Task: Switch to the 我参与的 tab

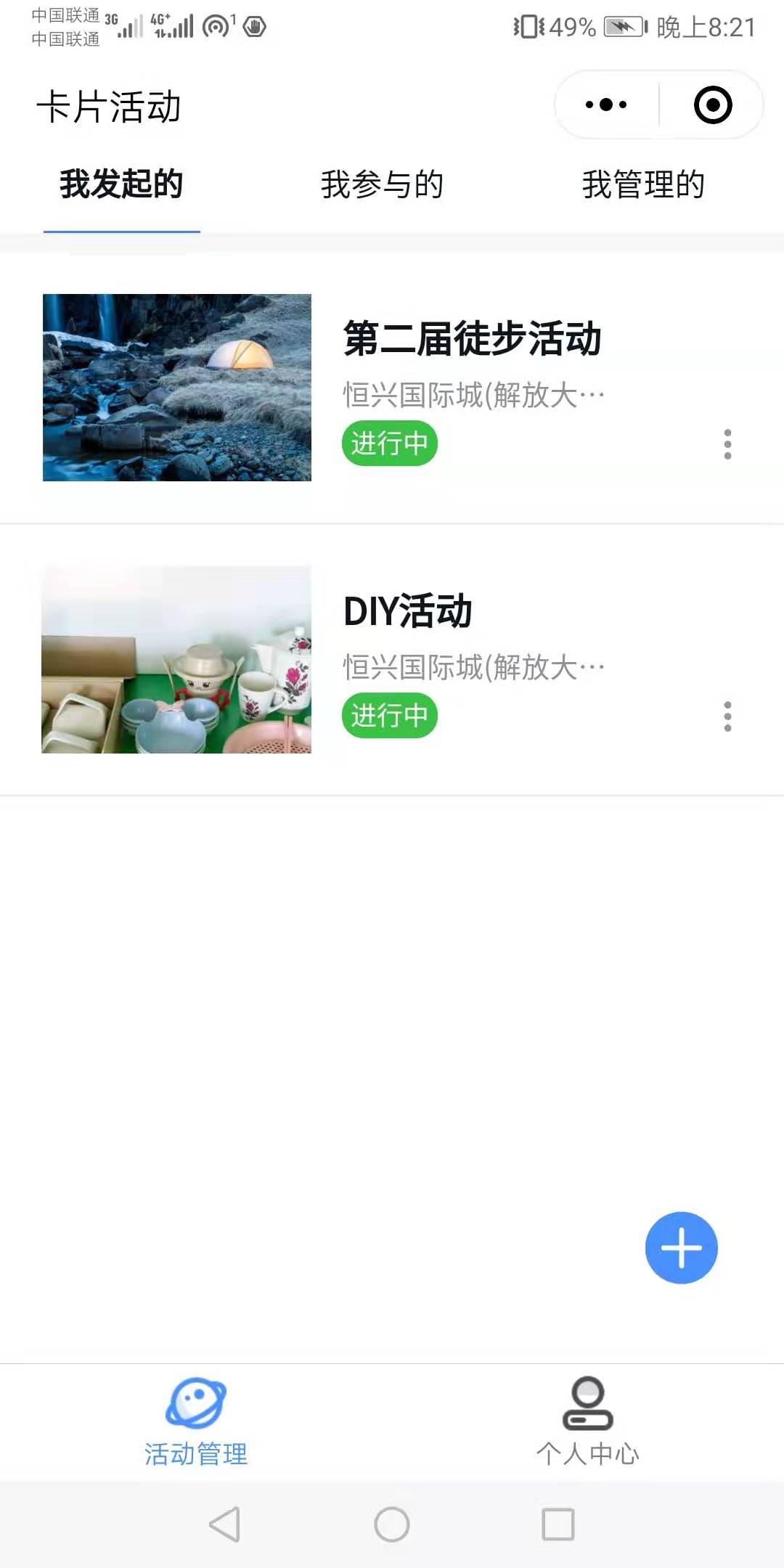Action: click(382, 184)
